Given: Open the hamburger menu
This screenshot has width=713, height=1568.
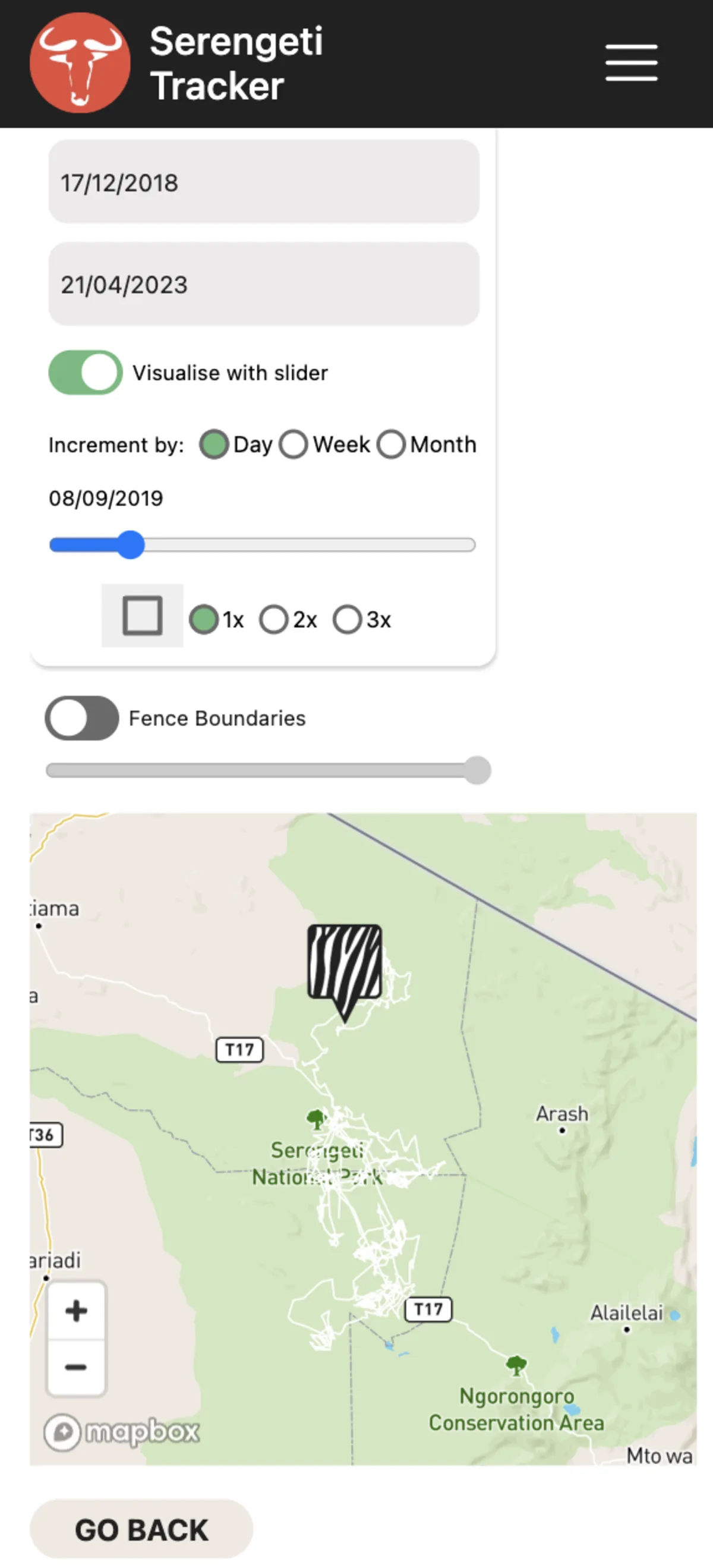Looking at the screenshot, I should [x=631, y=62].
